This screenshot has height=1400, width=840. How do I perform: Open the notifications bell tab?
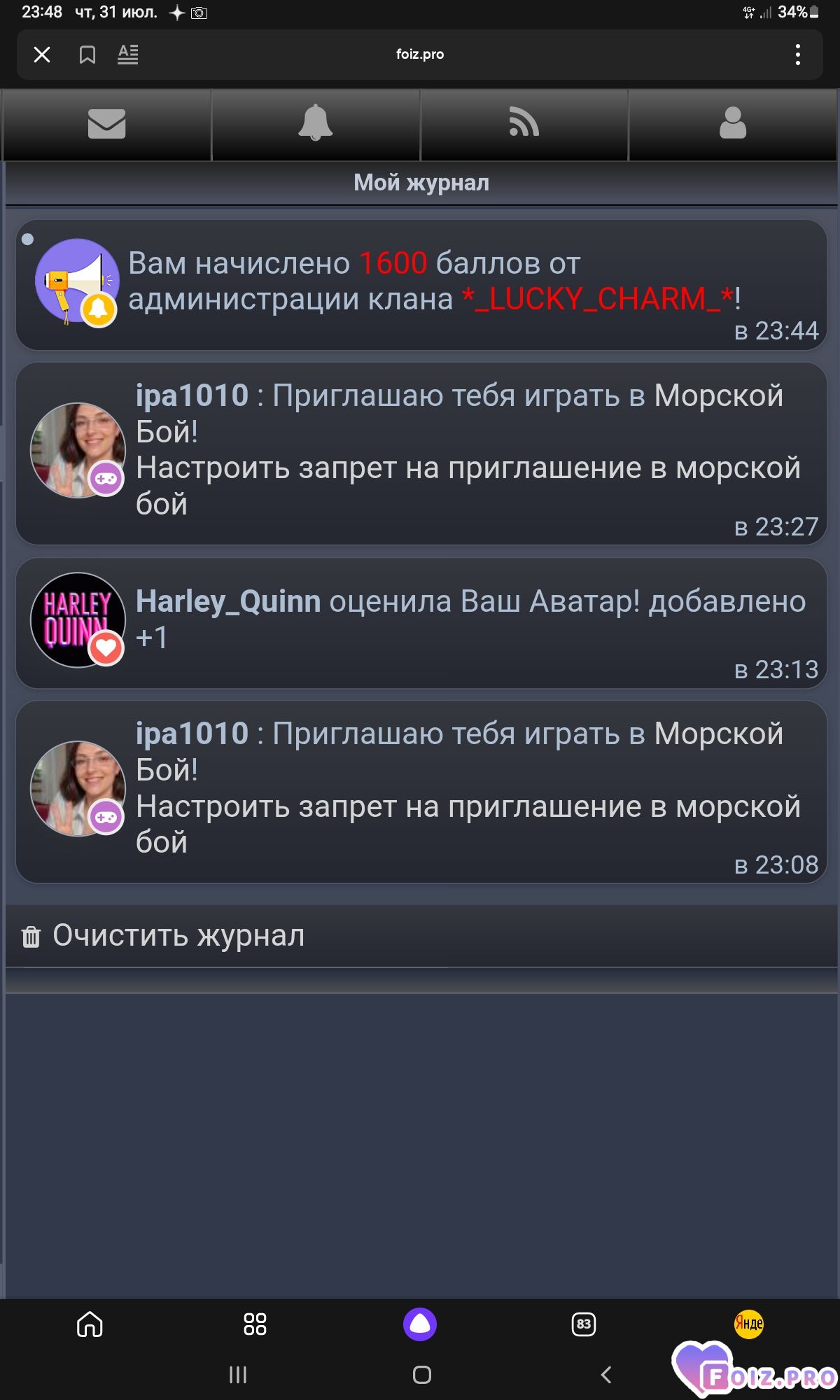tap(316, 125)
